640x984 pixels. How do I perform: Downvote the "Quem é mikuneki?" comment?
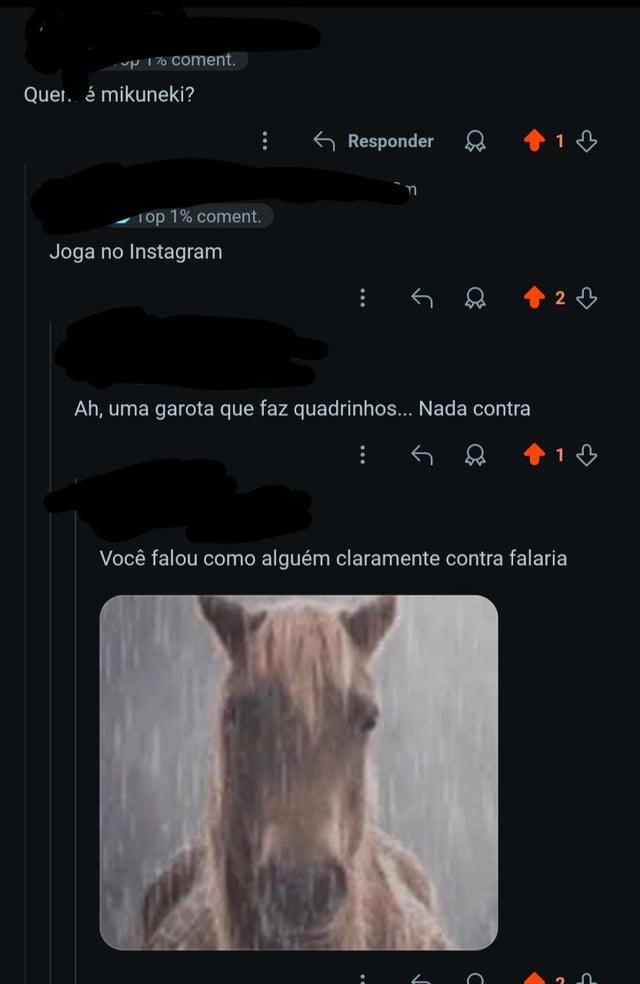(x=587, y=141)
